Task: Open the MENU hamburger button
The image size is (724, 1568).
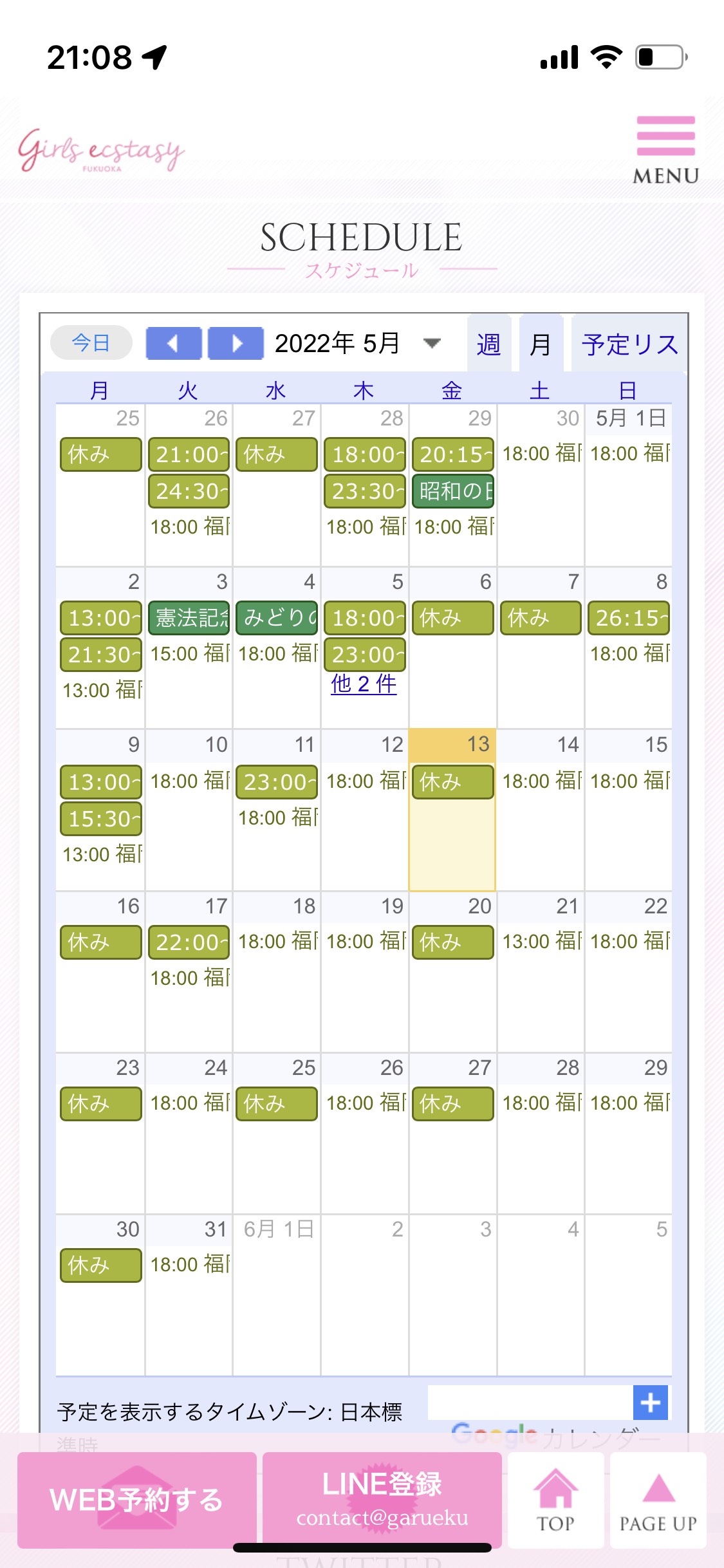Action: point(665,151)
